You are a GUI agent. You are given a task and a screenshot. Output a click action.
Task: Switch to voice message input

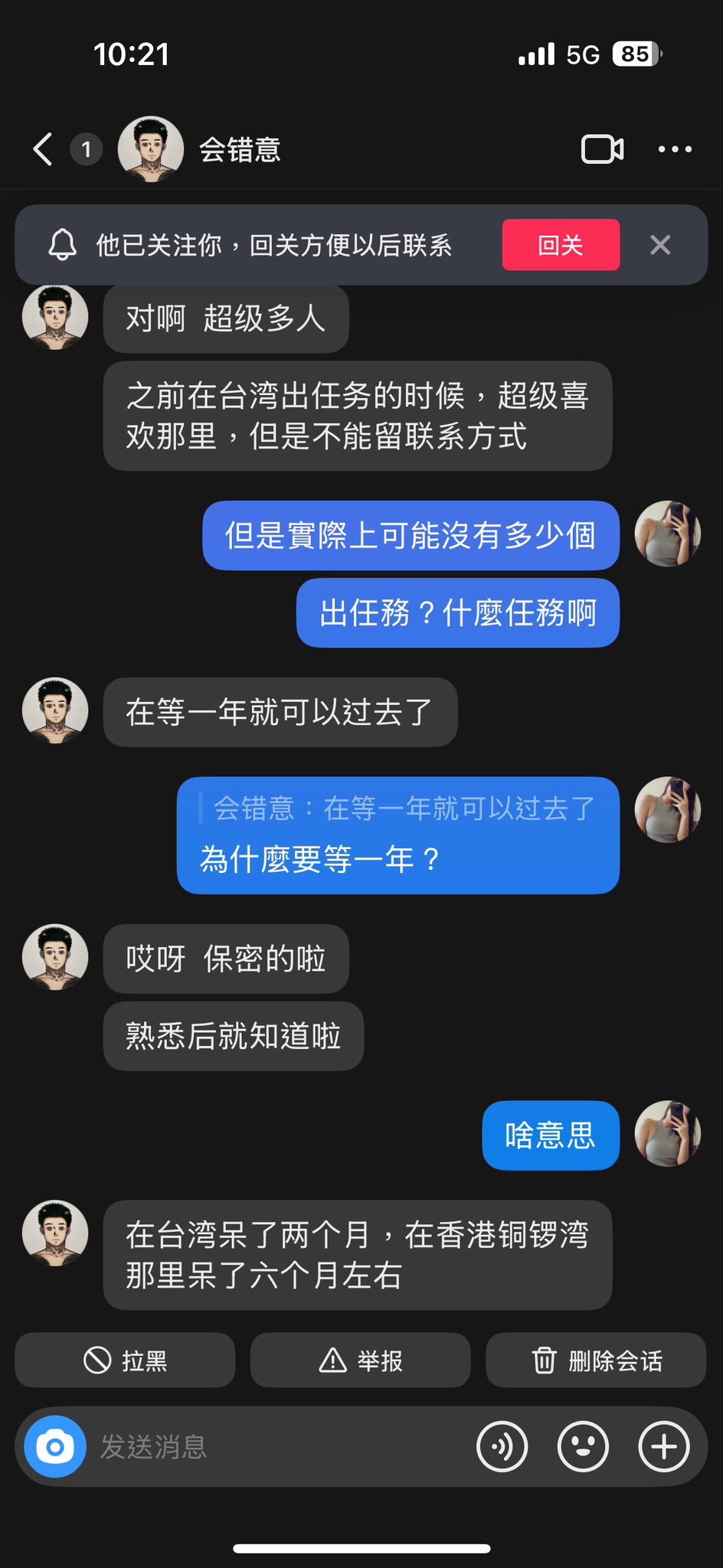(502, 1447)
